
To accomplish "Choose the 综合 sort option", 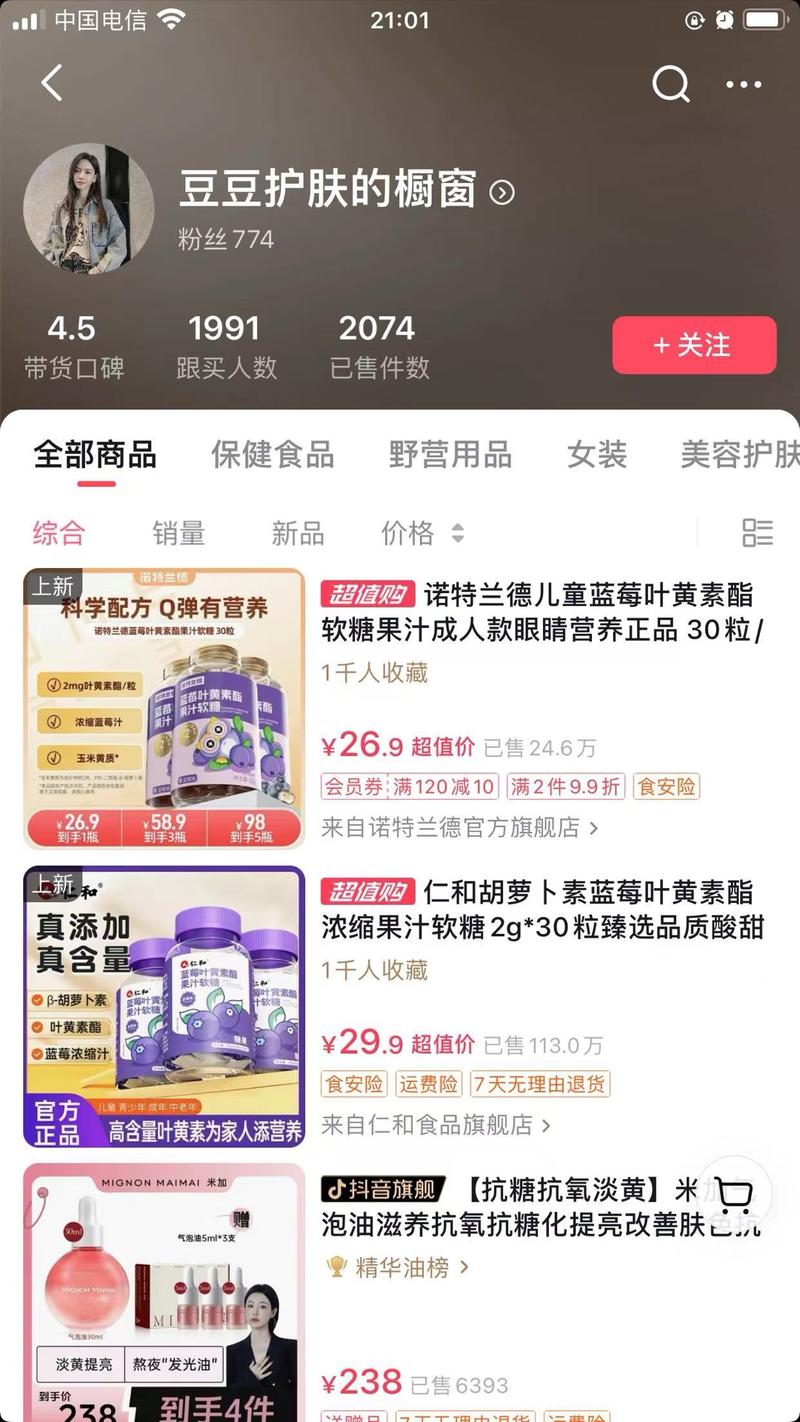I will 58,533.
